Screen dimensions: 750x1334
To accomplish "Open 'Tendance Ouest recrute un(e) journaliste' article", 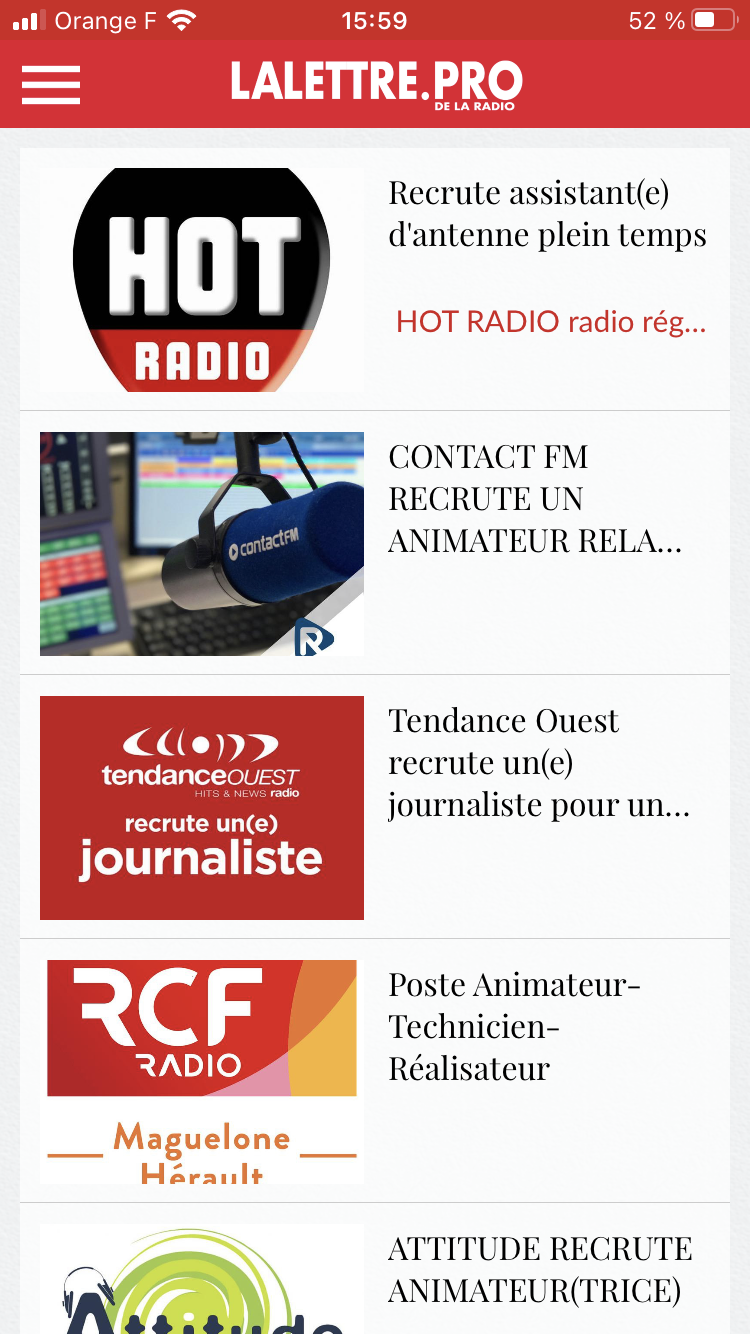I will click(537, 763).
